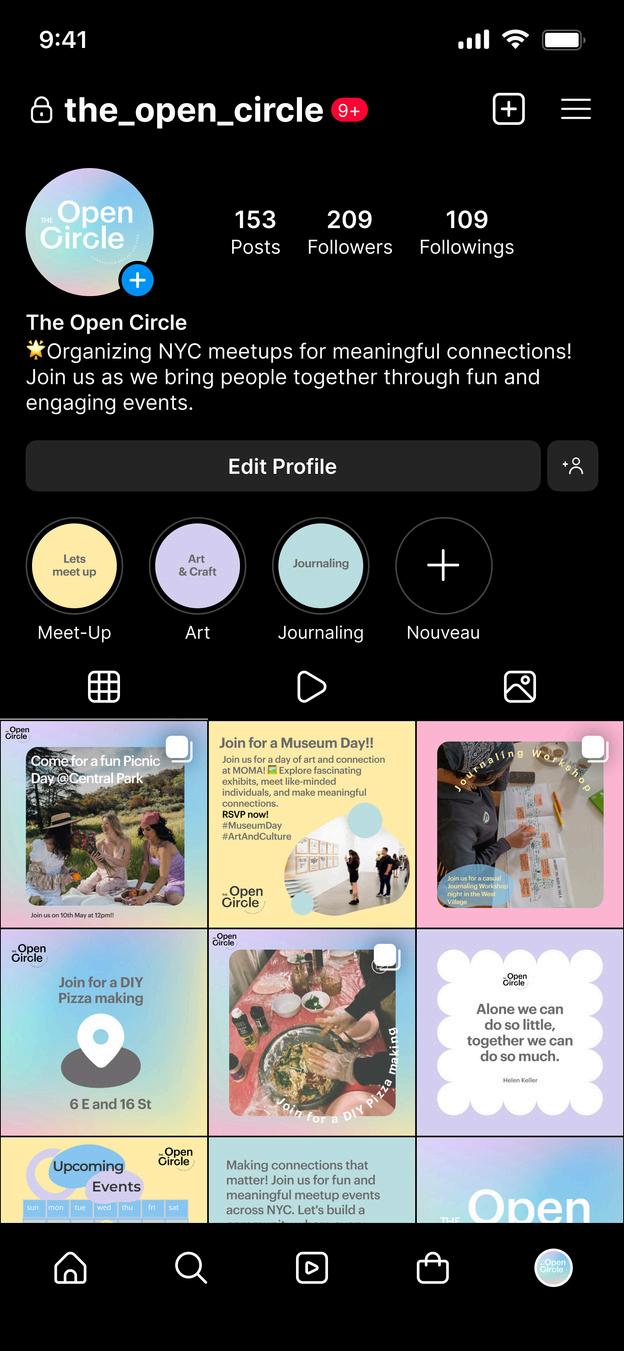Image resolution: width=624 pixels, height=1351 pixels.
Task: Create a new post with the plus icon
Action: (x=508, y=109)
